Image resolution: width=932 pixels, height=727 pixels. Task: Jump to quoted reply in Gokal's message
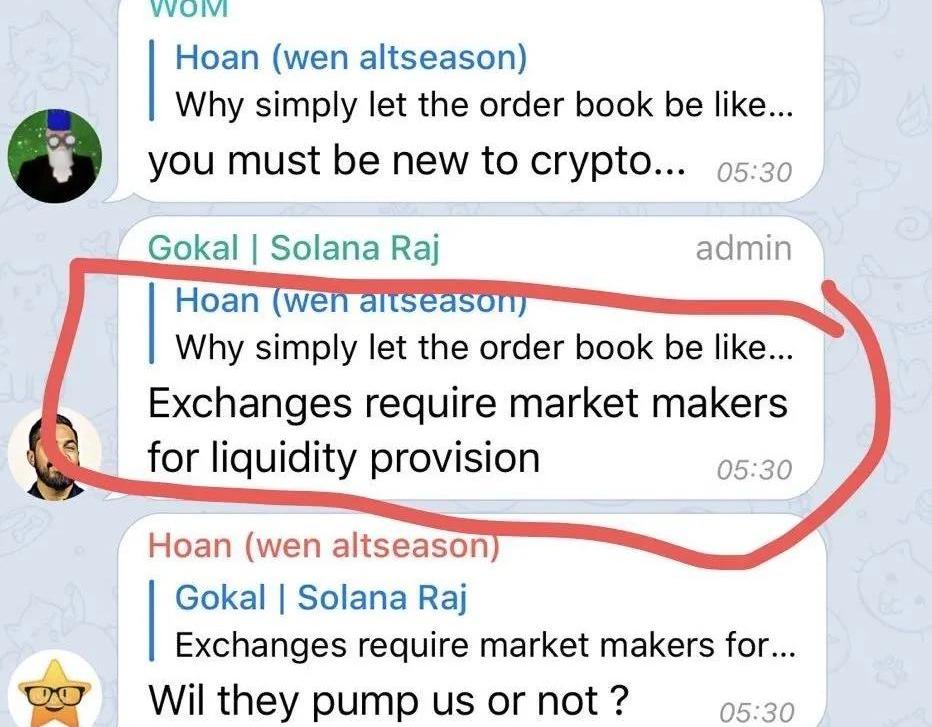tap(470, 325)
